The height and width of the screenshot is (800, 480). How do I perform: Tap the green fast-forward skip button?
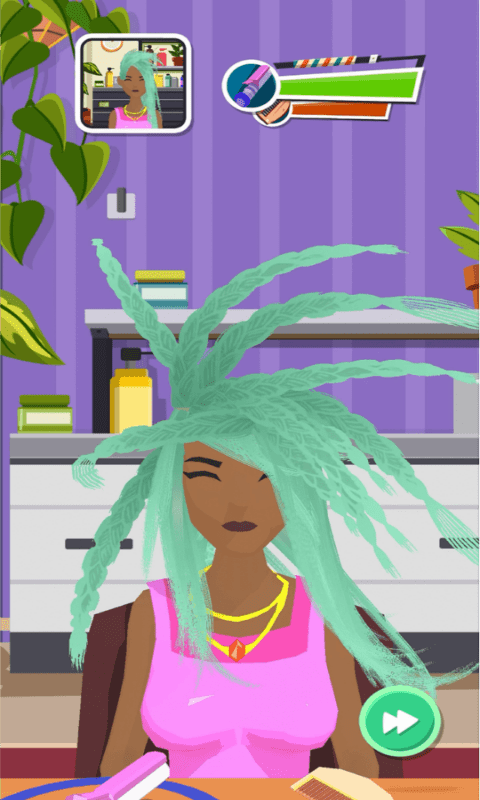pos(400,720)
